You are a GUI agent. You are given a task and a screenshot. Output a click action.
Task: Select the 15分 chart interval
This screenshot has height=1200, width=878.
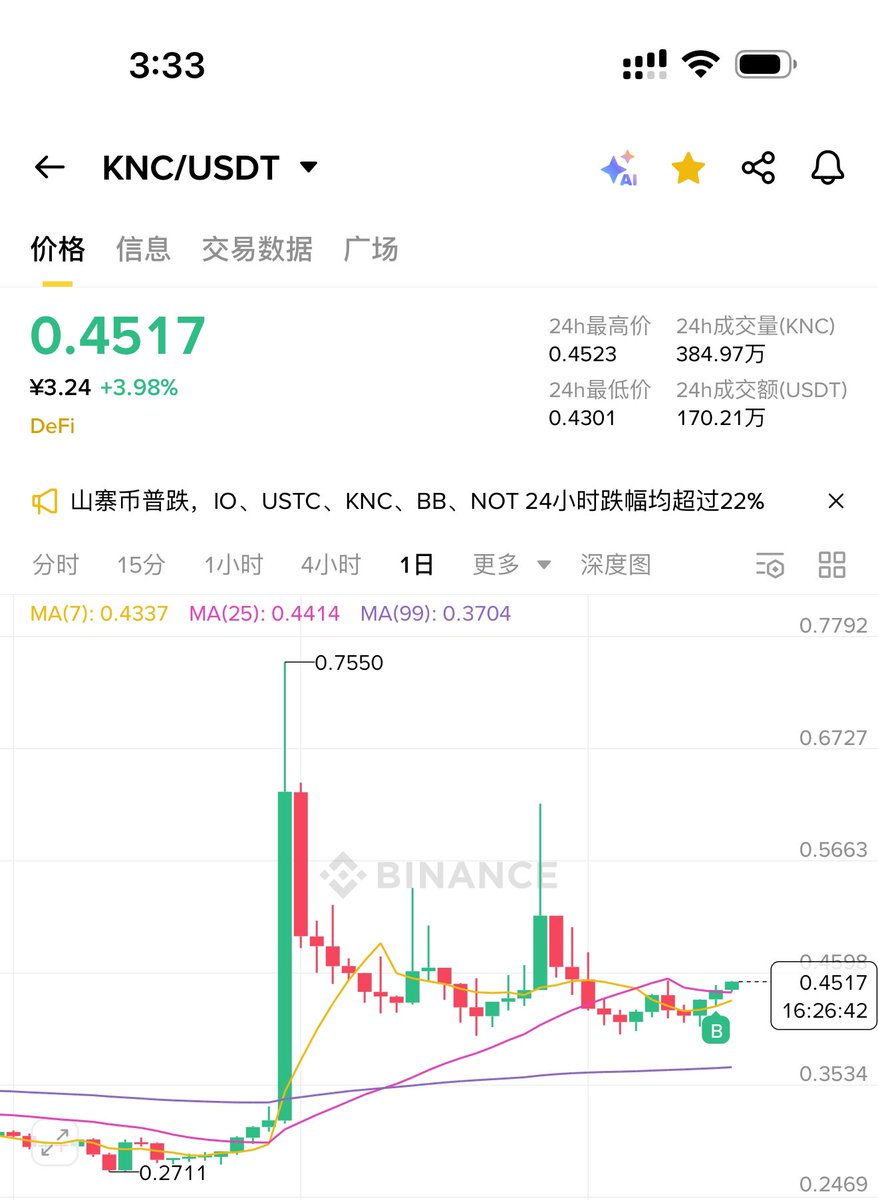(141, 565)
